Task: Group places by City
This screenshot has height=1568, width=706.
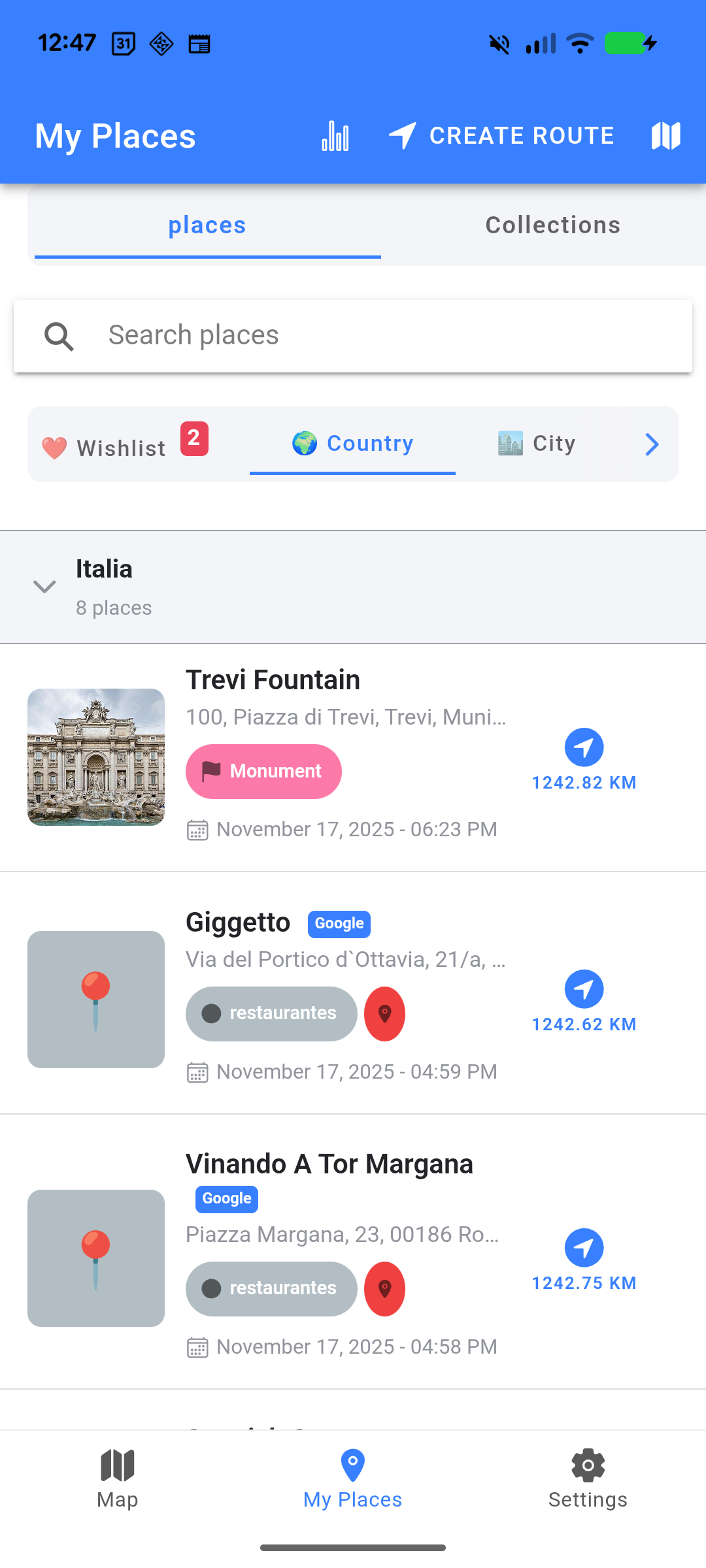Action: 536,444
